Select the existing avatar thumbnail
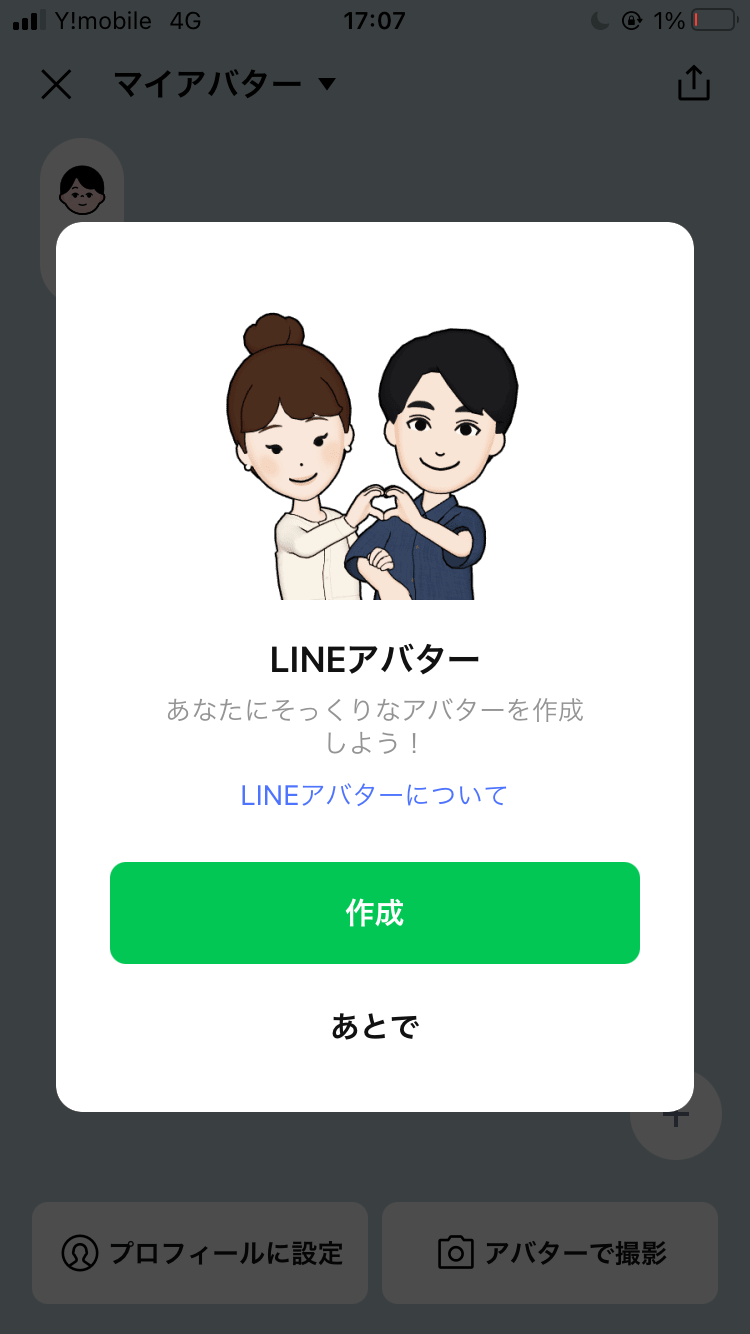 pos(82,190)
